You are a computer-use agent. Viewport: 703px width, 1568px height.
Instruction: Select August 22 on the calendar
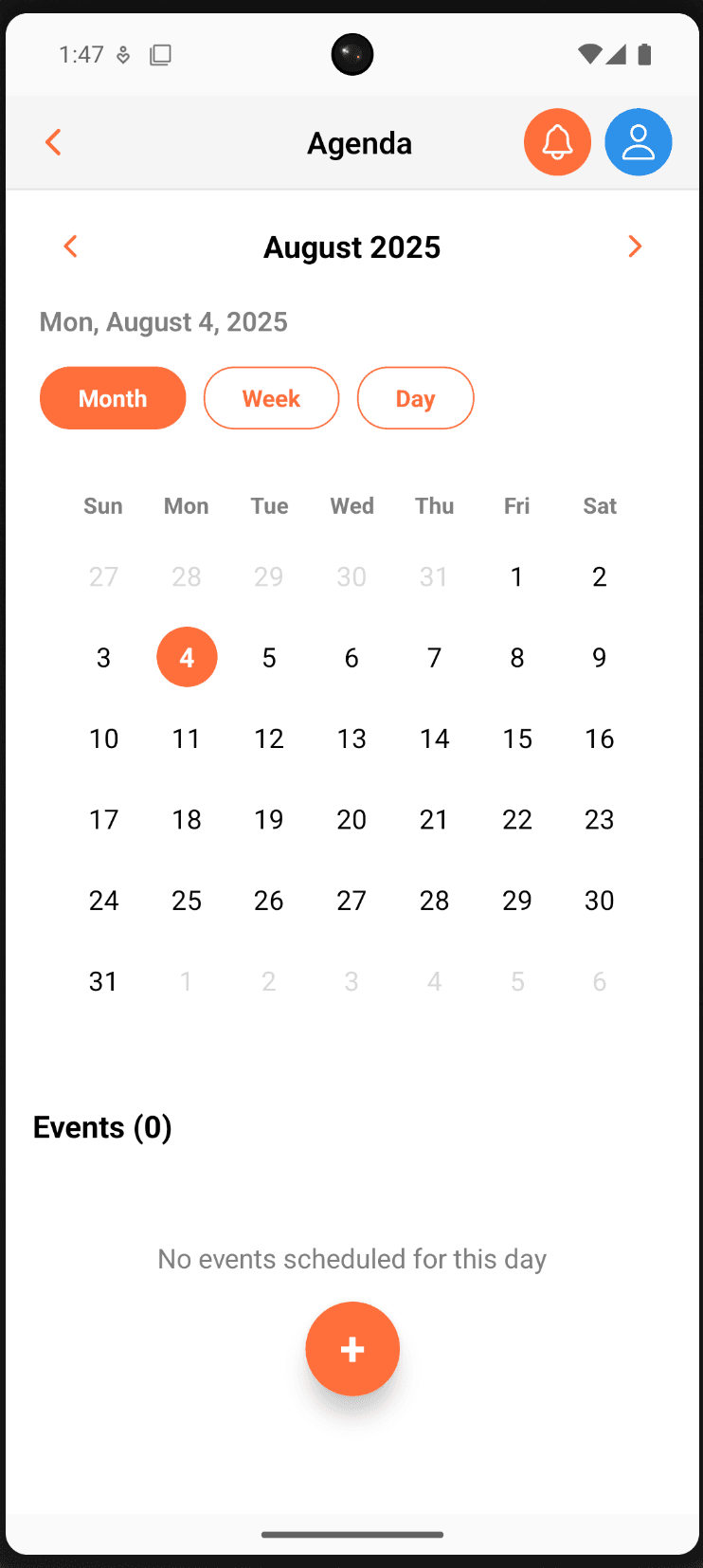[517, 819]
